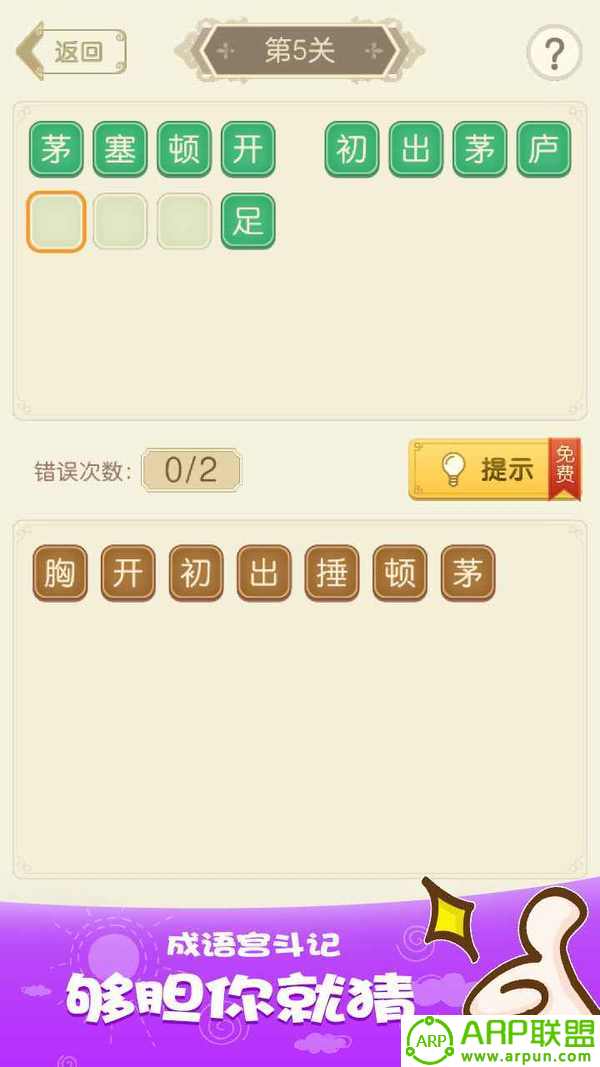Choose the brown 茅 character tile
This screenshot has height=1067, width=600.
click(467, 574)
